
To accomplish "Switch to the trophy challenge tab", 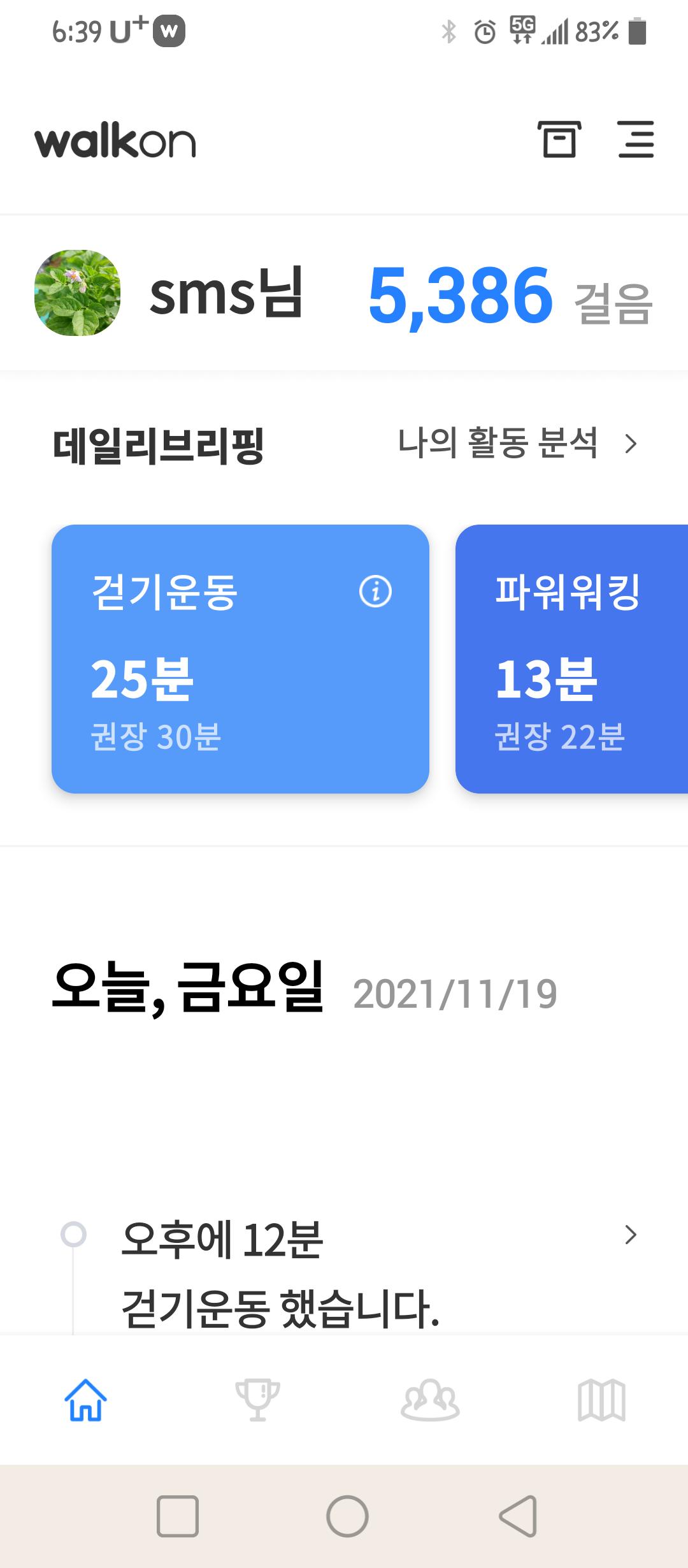I will pos(257,1400).
